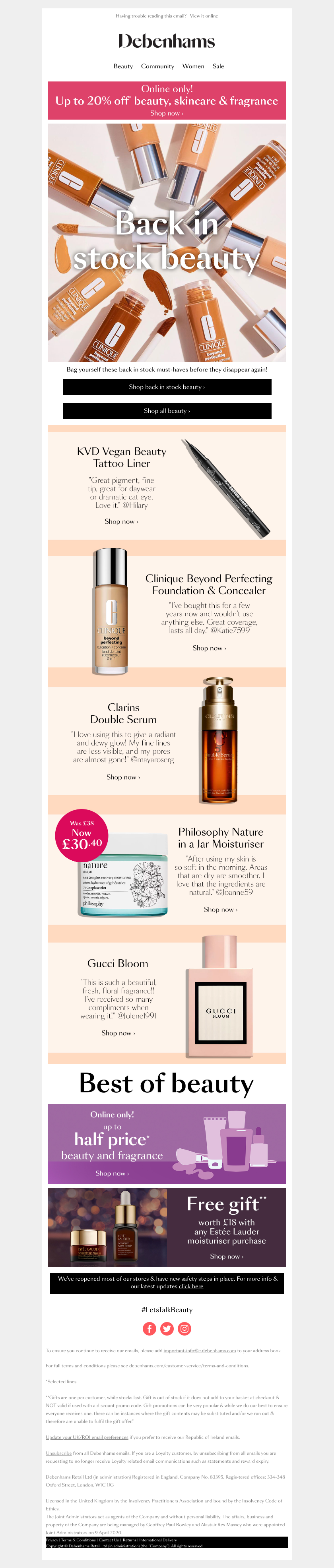Open the Twitter icon

[167, 1329]
